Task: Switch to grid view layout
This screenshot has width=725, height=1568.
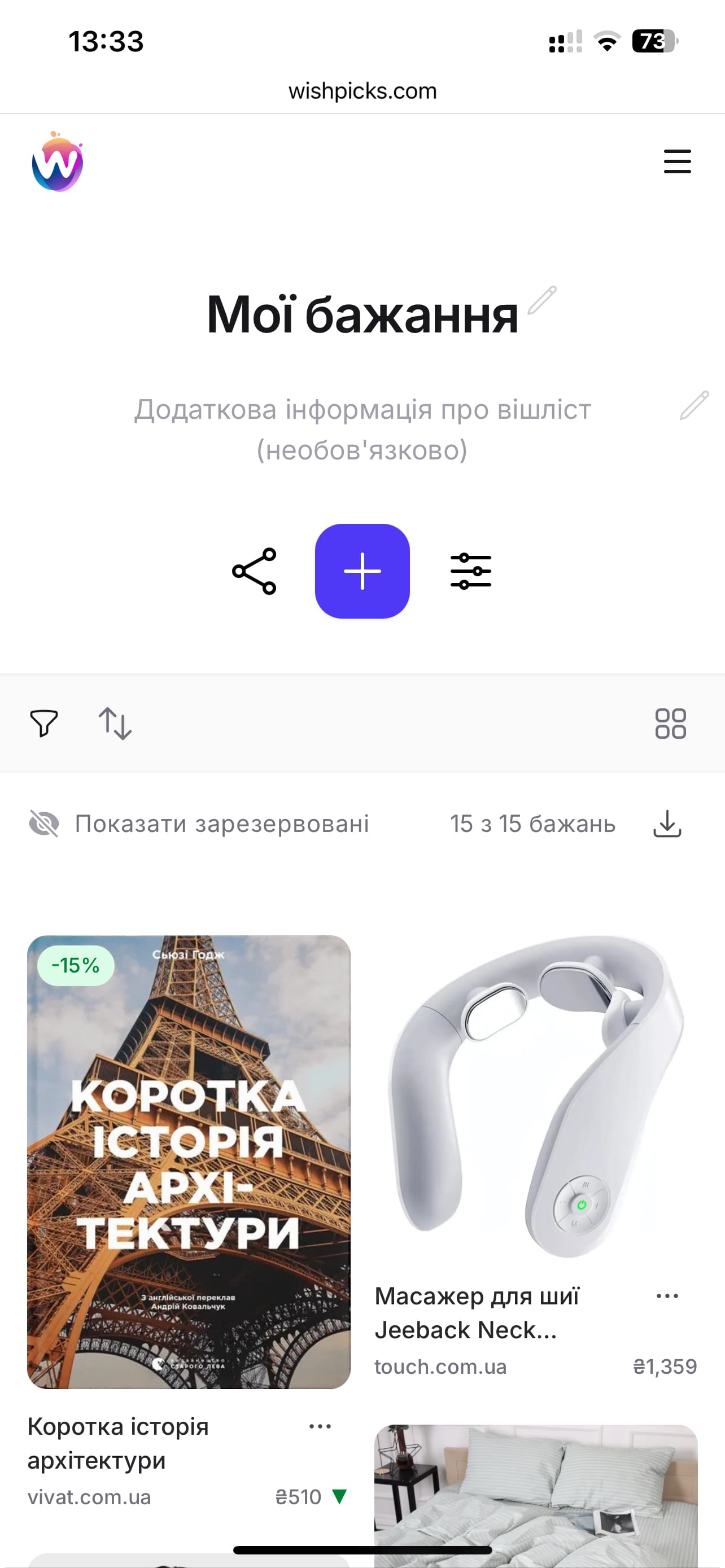Action: (672, 724)
